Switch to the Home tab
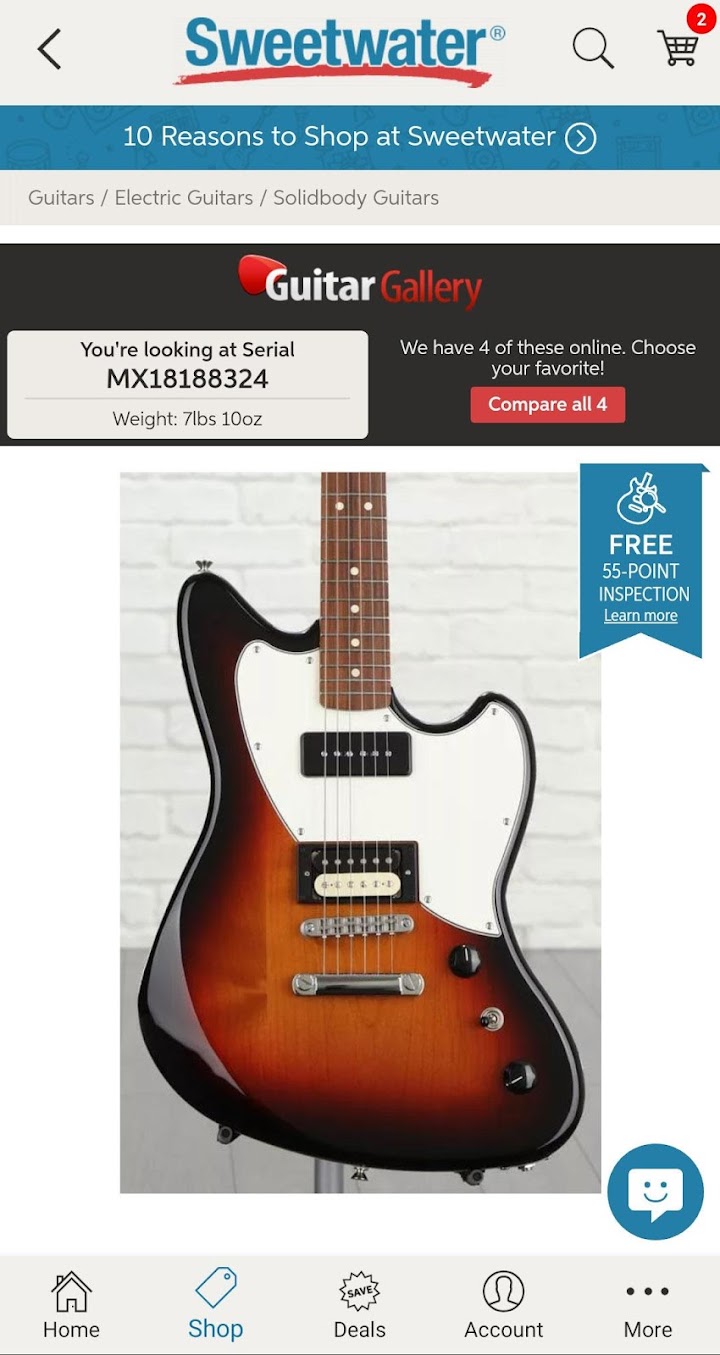 (x=71, y=1305)
